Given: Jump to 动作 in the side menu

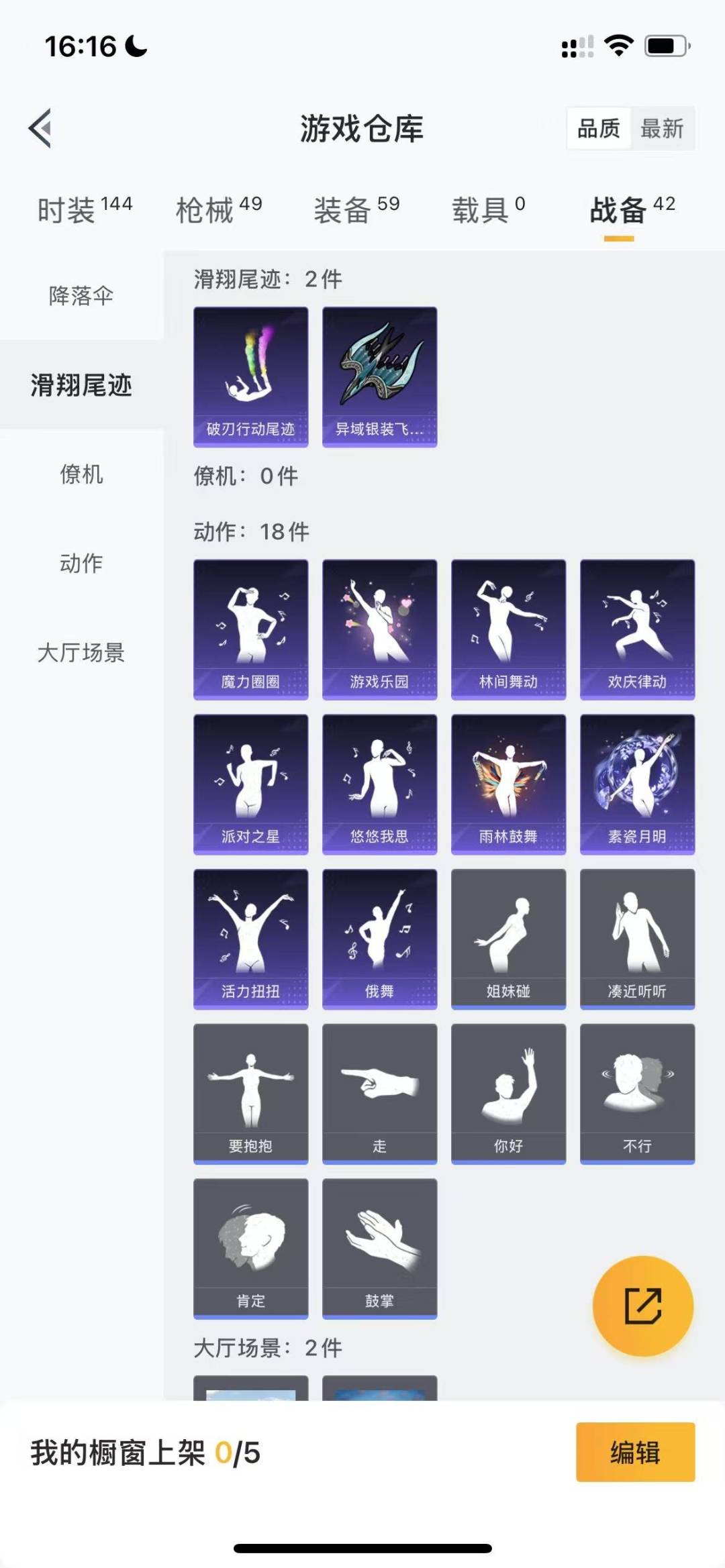Looking at the screenshot, I should (81, 563).
